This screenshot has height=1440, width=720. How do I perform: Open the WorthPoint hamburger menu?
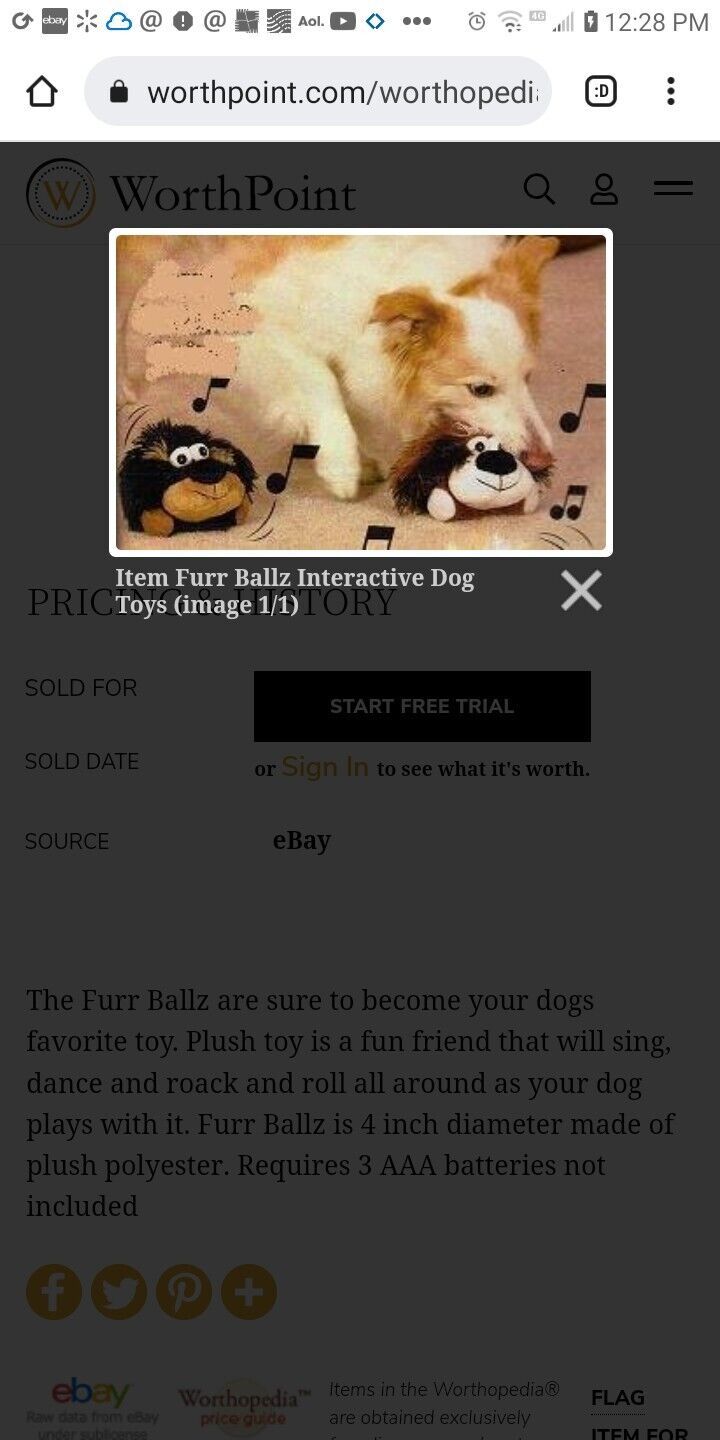[x=673, y=188]
